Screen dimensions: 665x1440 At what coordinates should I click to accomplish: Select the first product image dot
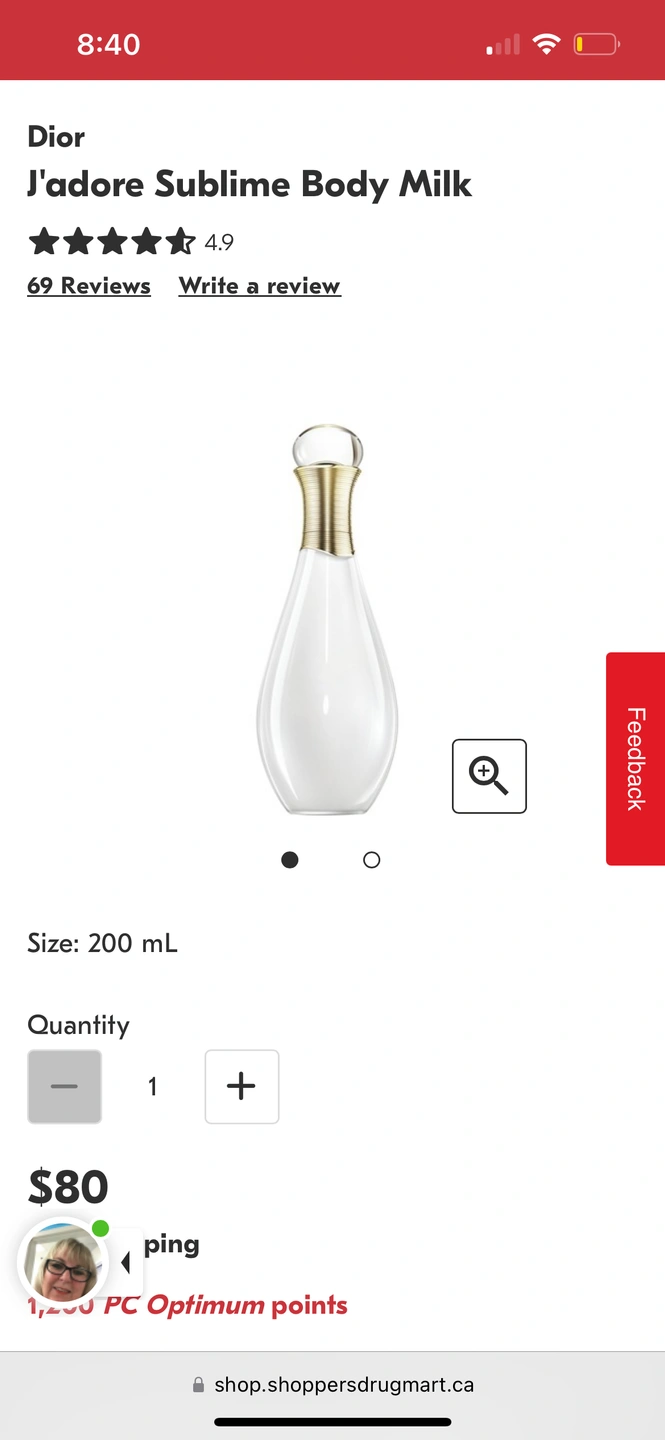(x=290, y=860)
